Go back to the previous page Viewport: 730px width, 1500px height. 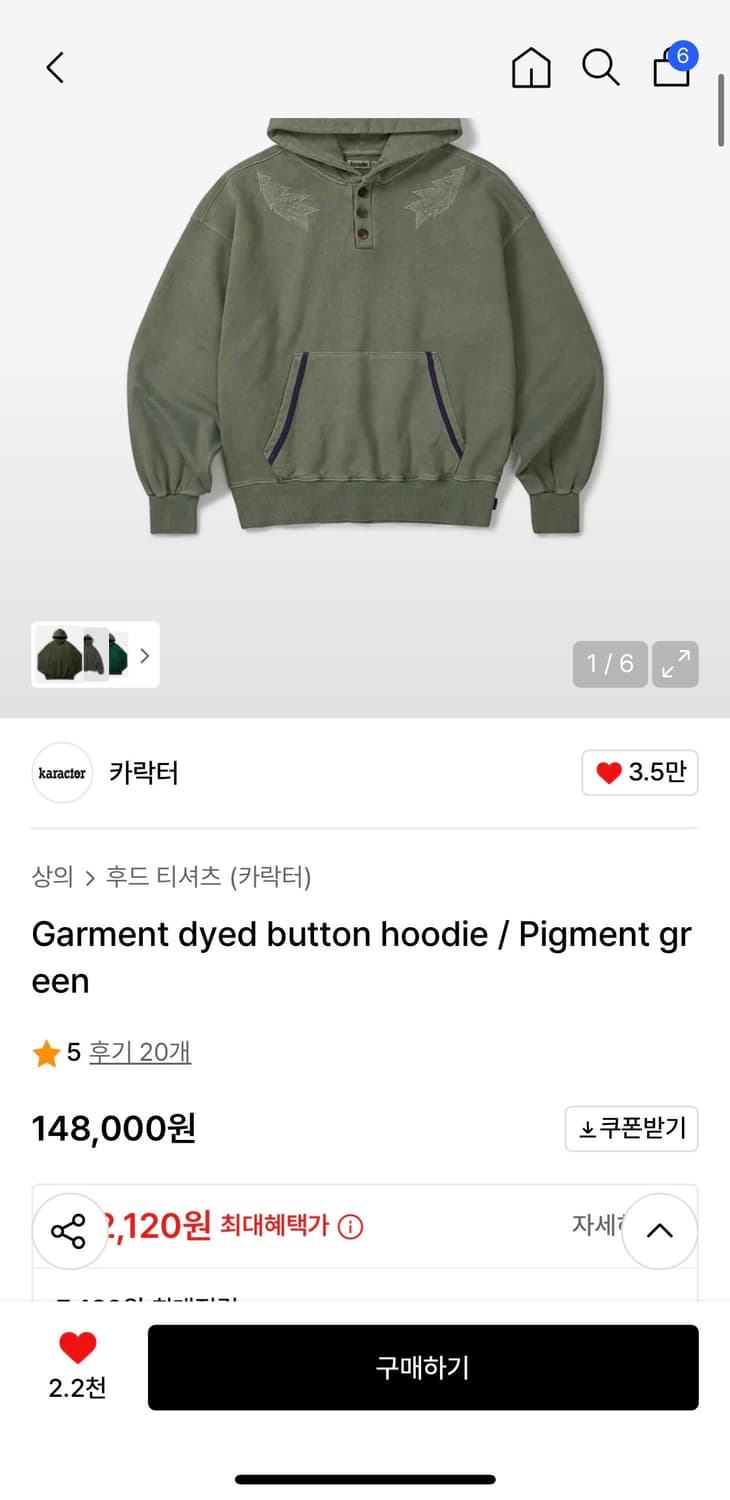(55, 68)
